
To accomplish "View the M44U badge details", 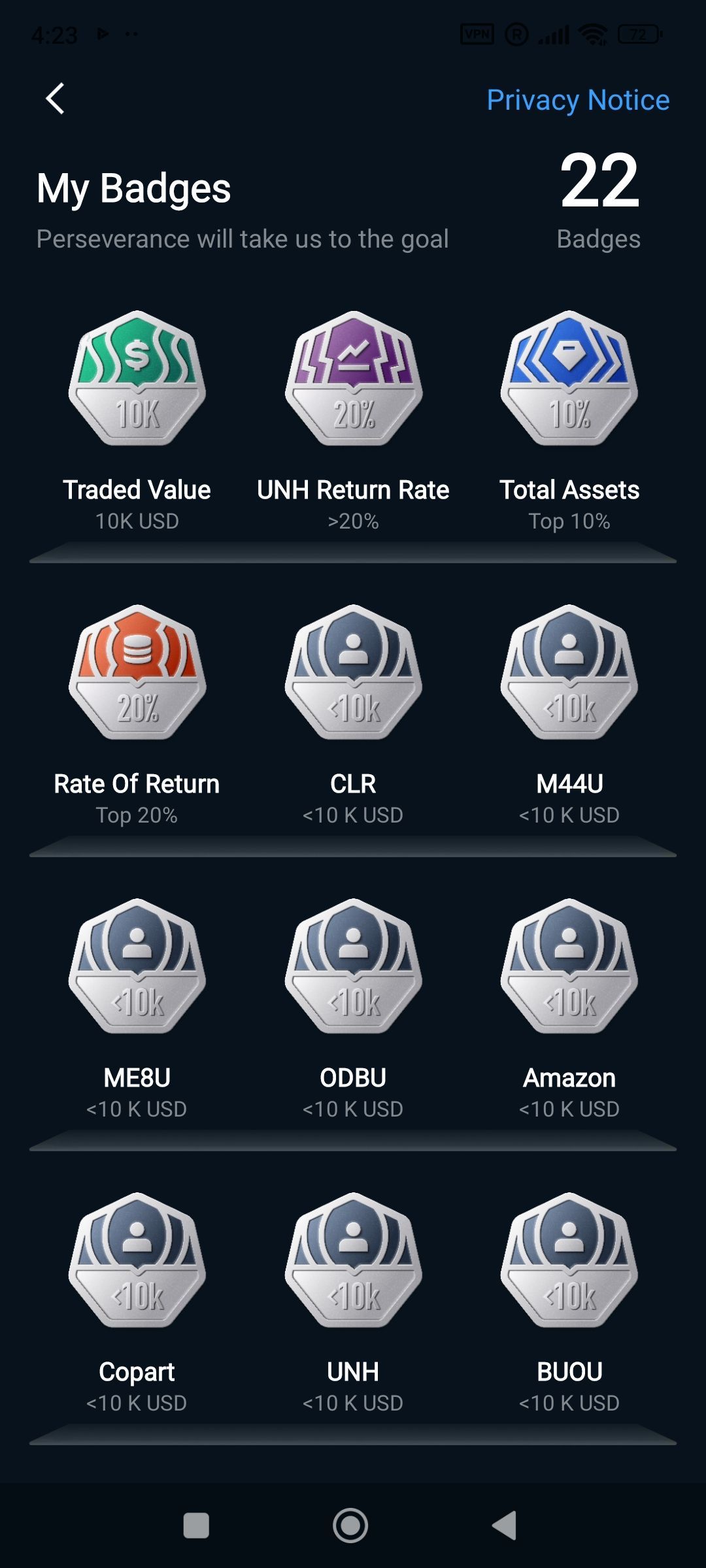I will click(569, 673).
